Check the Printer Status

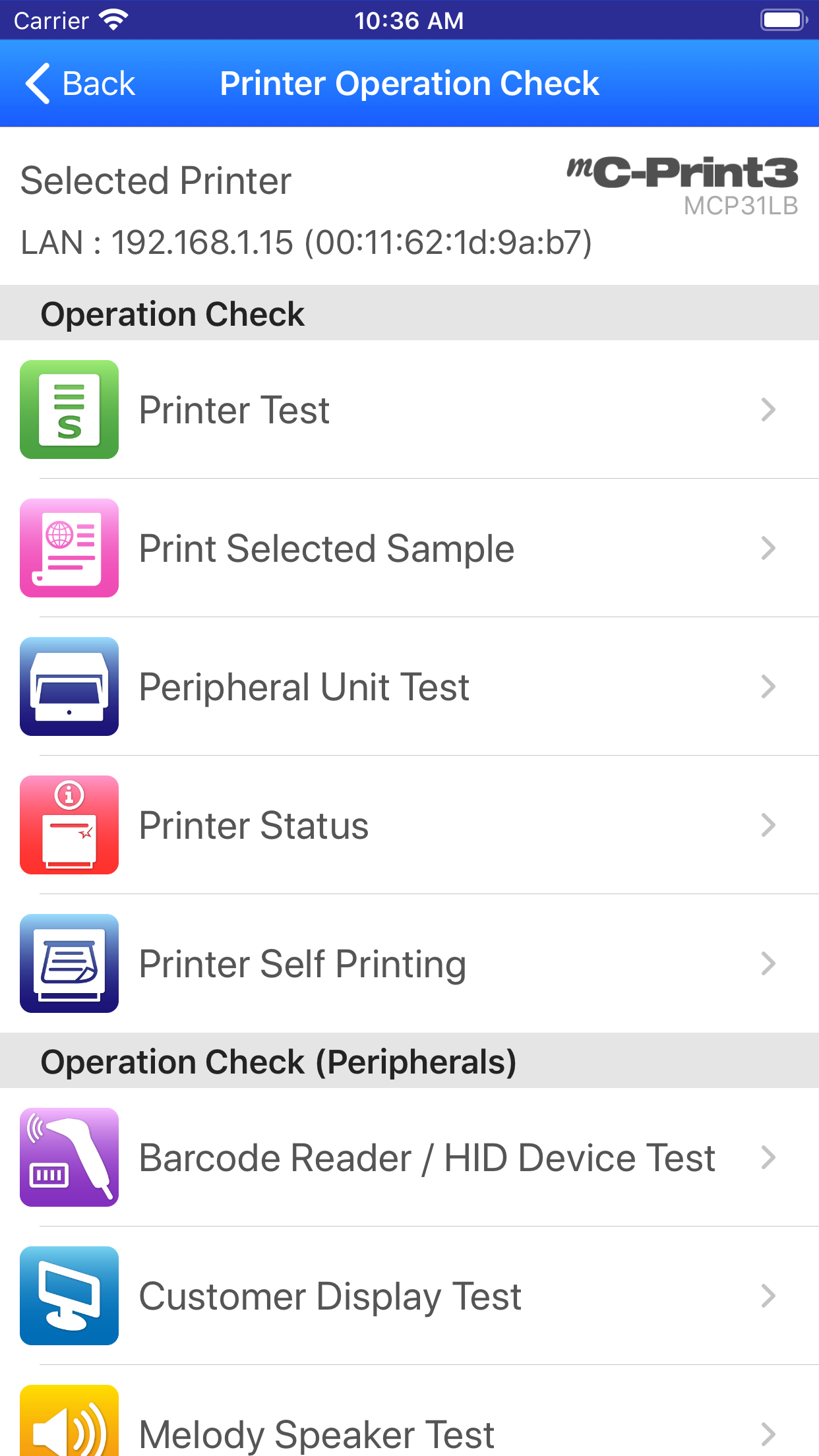coord(409,825)
